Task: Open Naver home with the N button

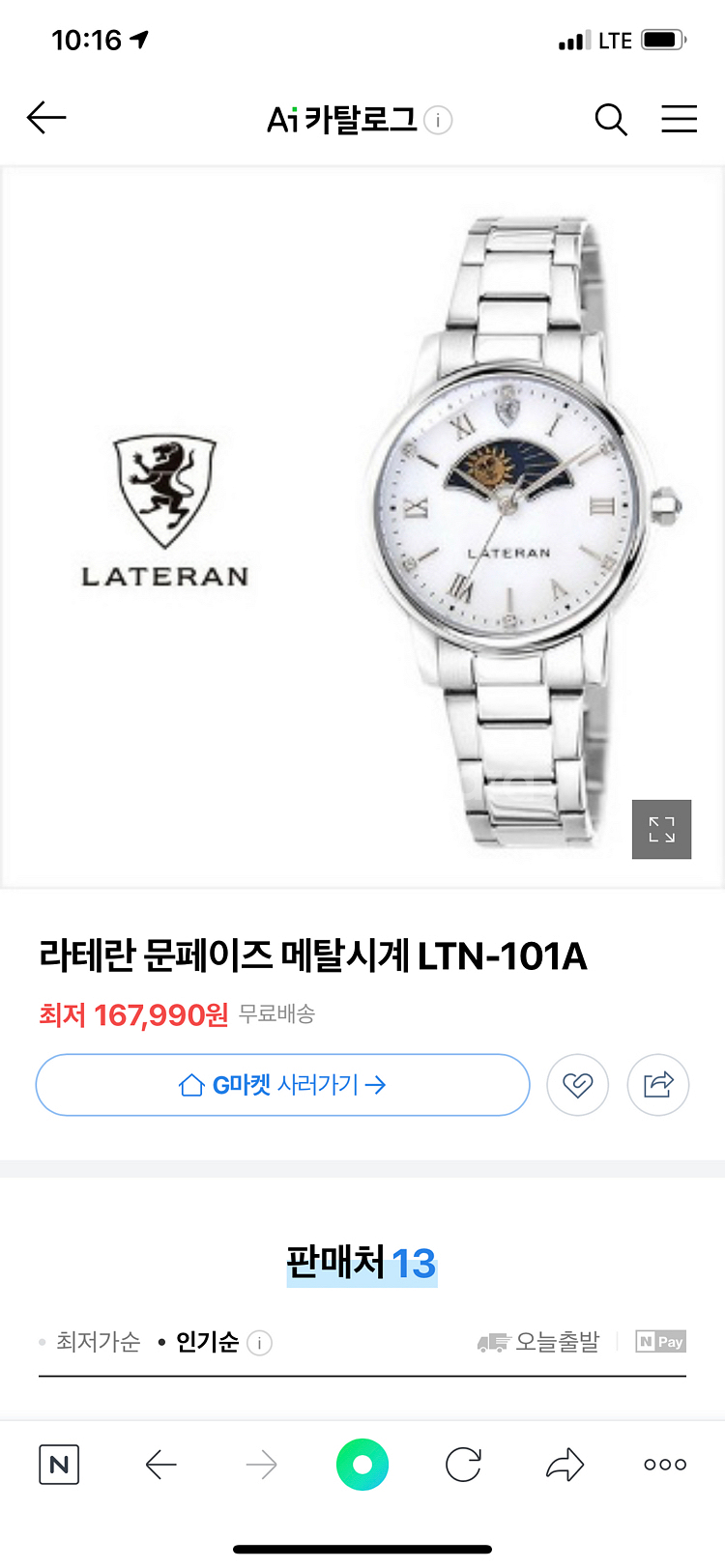Action: pos(59,1465)
